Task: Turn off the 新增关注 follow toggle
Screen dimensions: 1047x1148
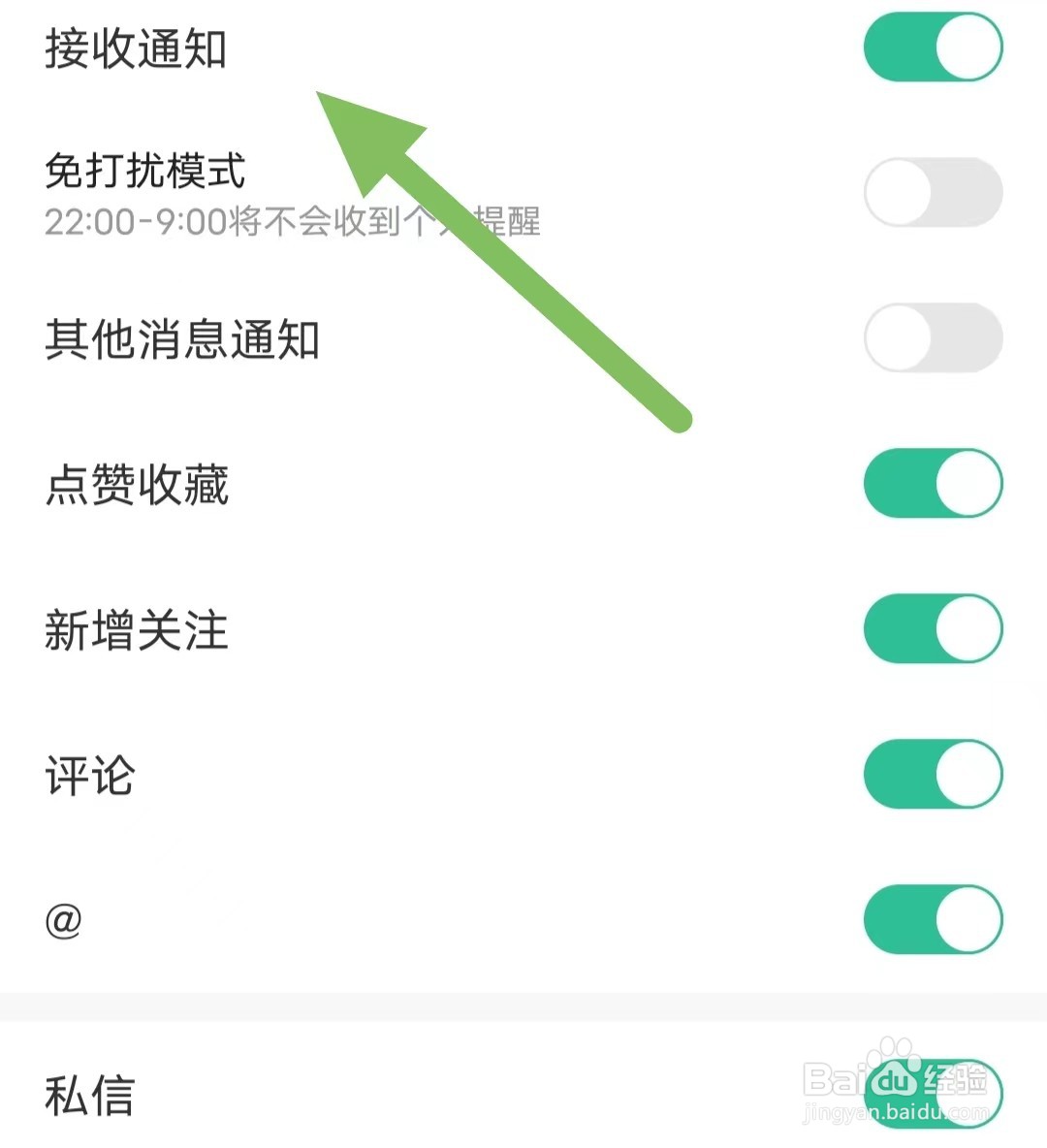Action: coord(933,628)
